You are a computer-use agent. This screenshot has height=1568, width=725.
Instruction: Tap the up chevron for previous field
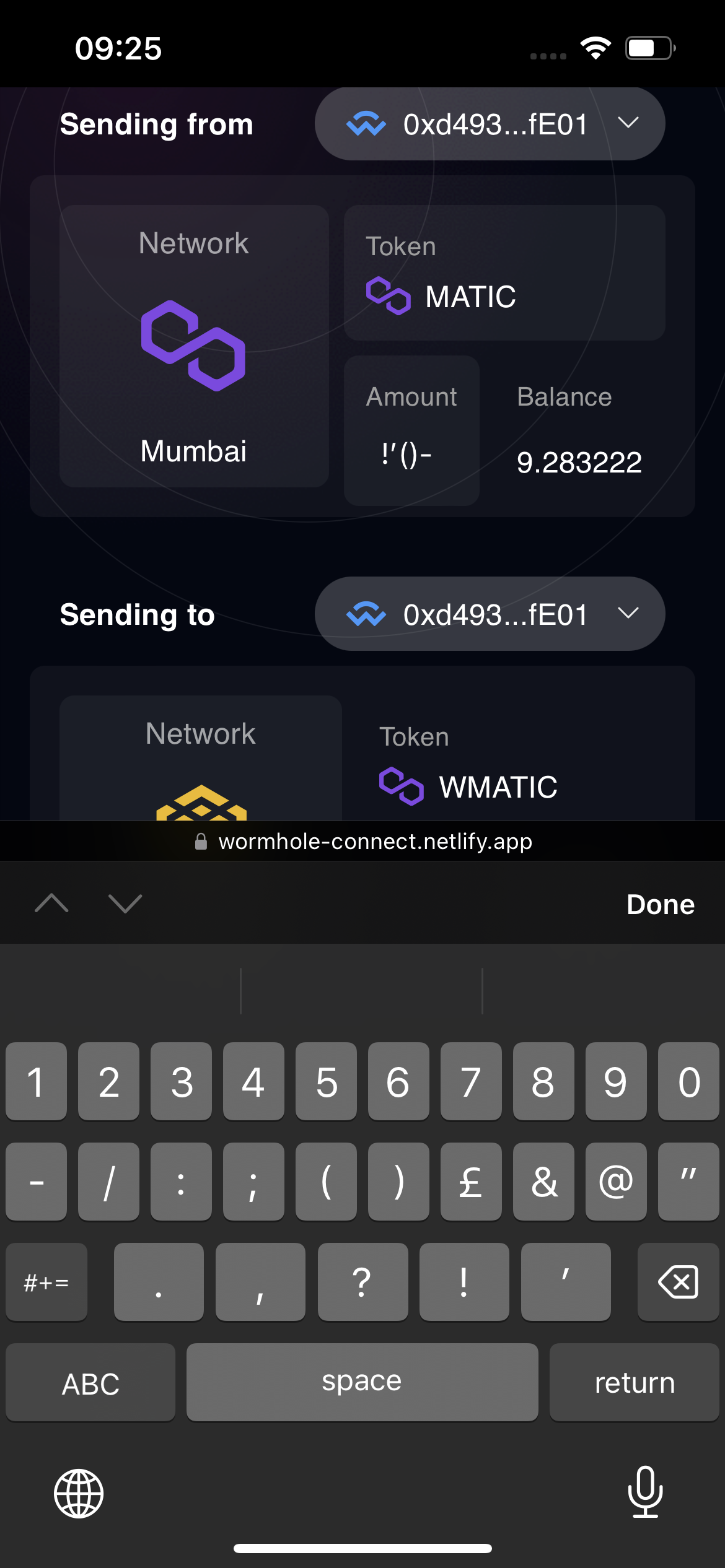click(52, 904)
